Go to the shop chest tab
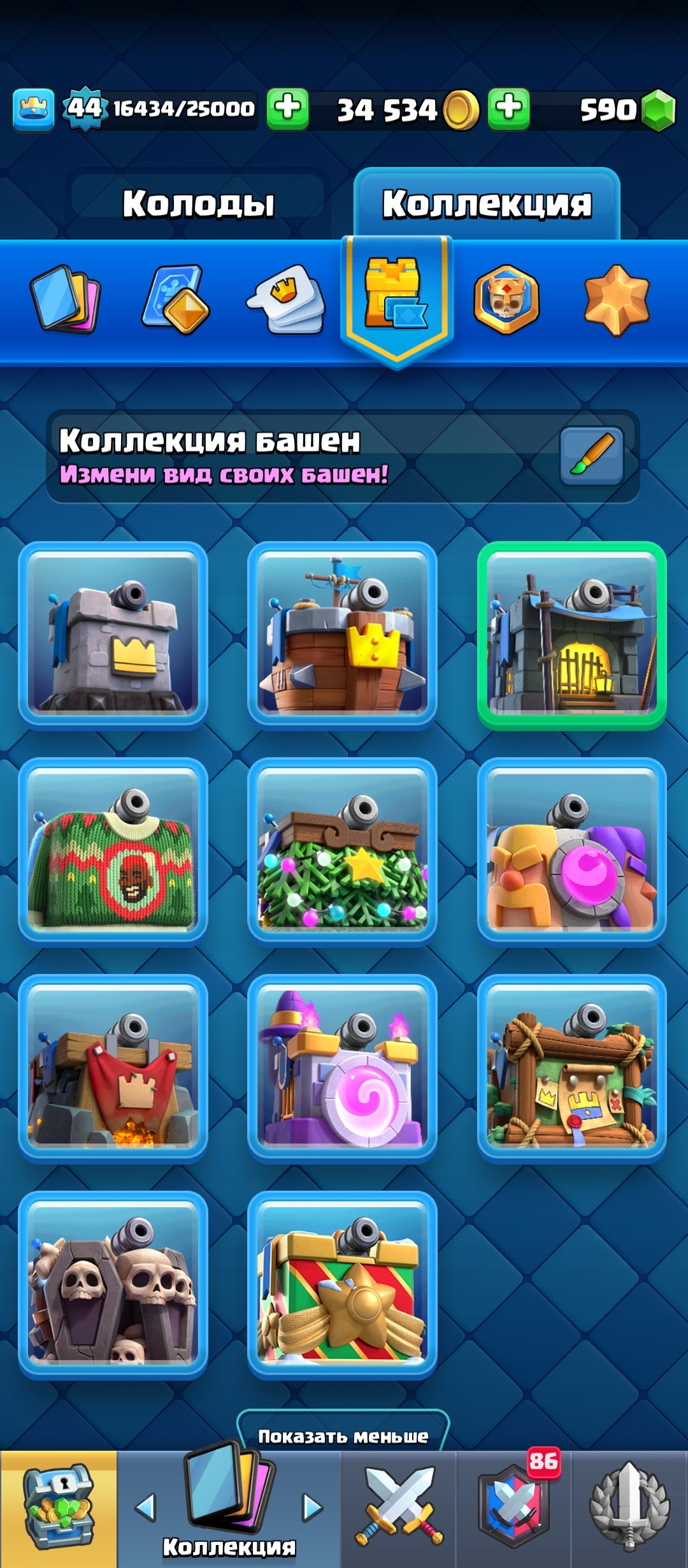The height and width of the screenshot is (1568, 688). [59, 1508]
